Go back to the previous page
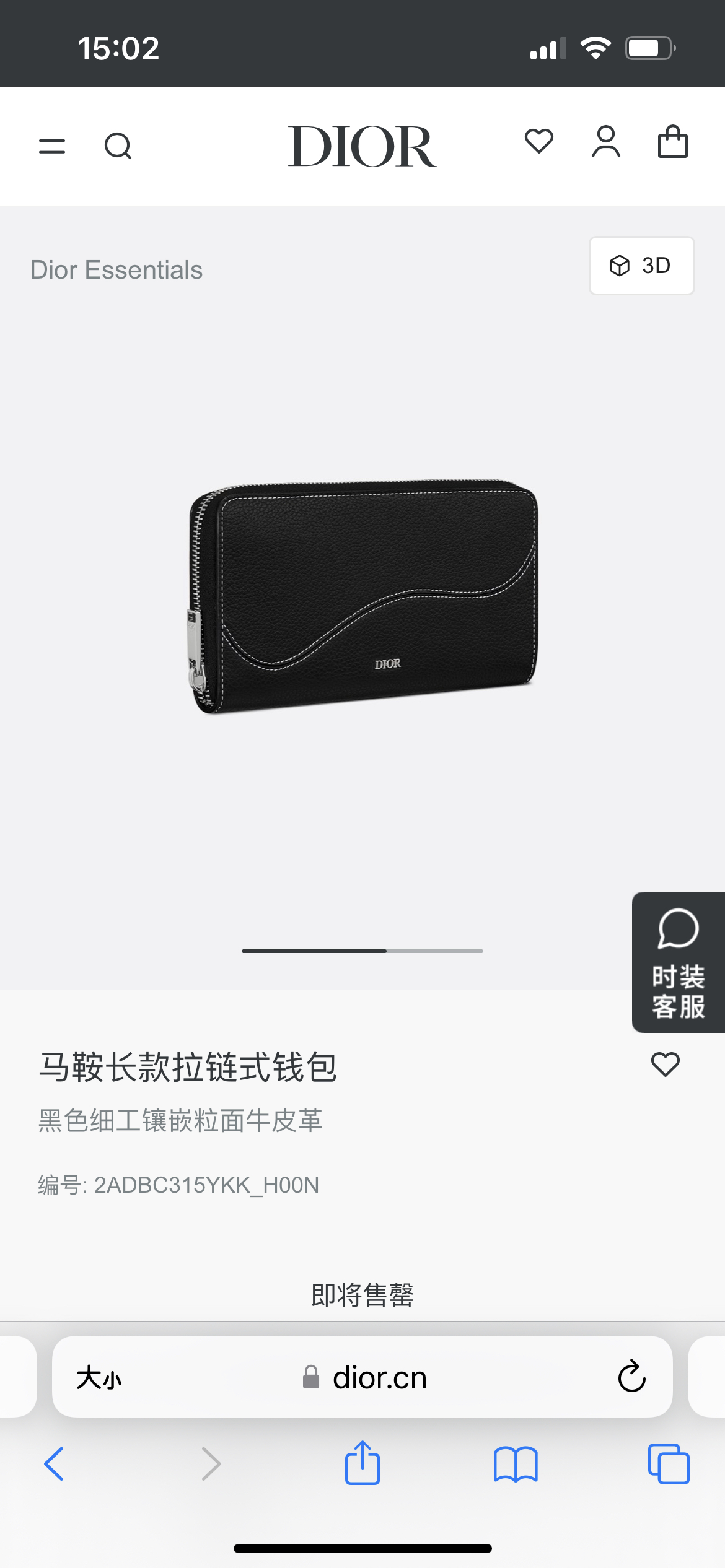Screen dimensions: 725x1568 click(54, 1464)
